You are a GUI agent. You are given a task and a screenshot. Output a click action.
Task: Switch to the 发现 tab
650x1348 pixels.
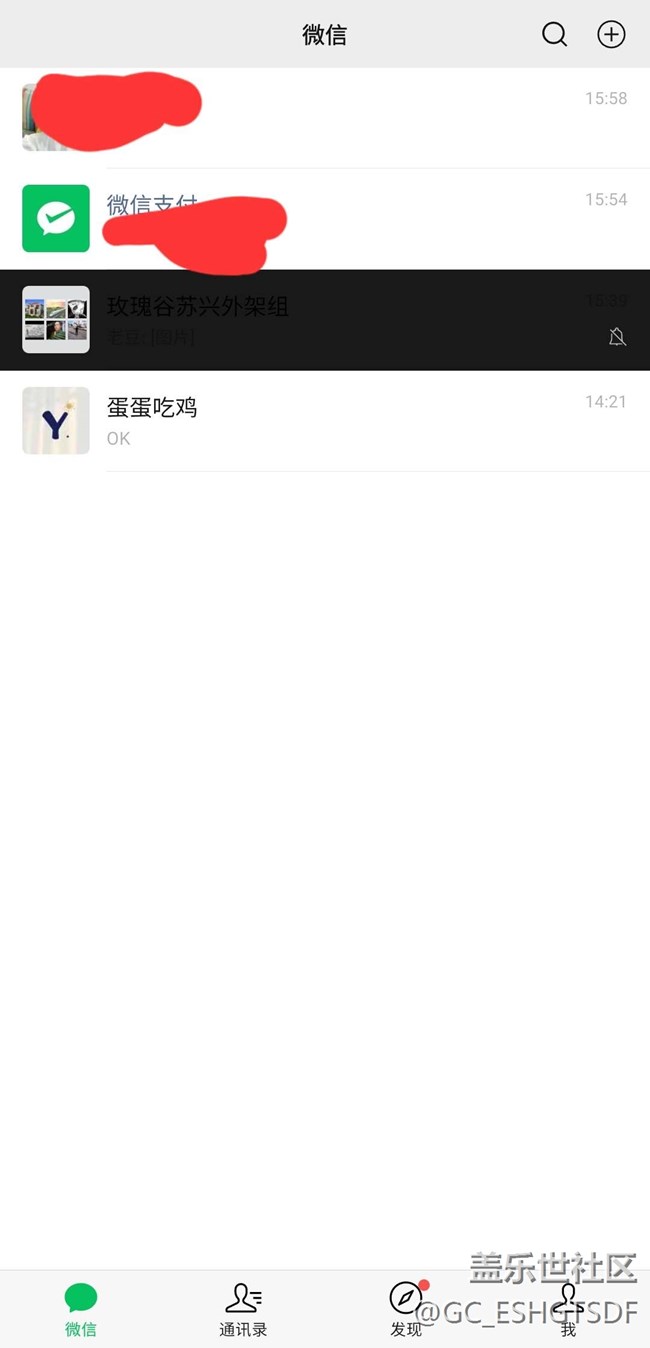pos(406,1308)
